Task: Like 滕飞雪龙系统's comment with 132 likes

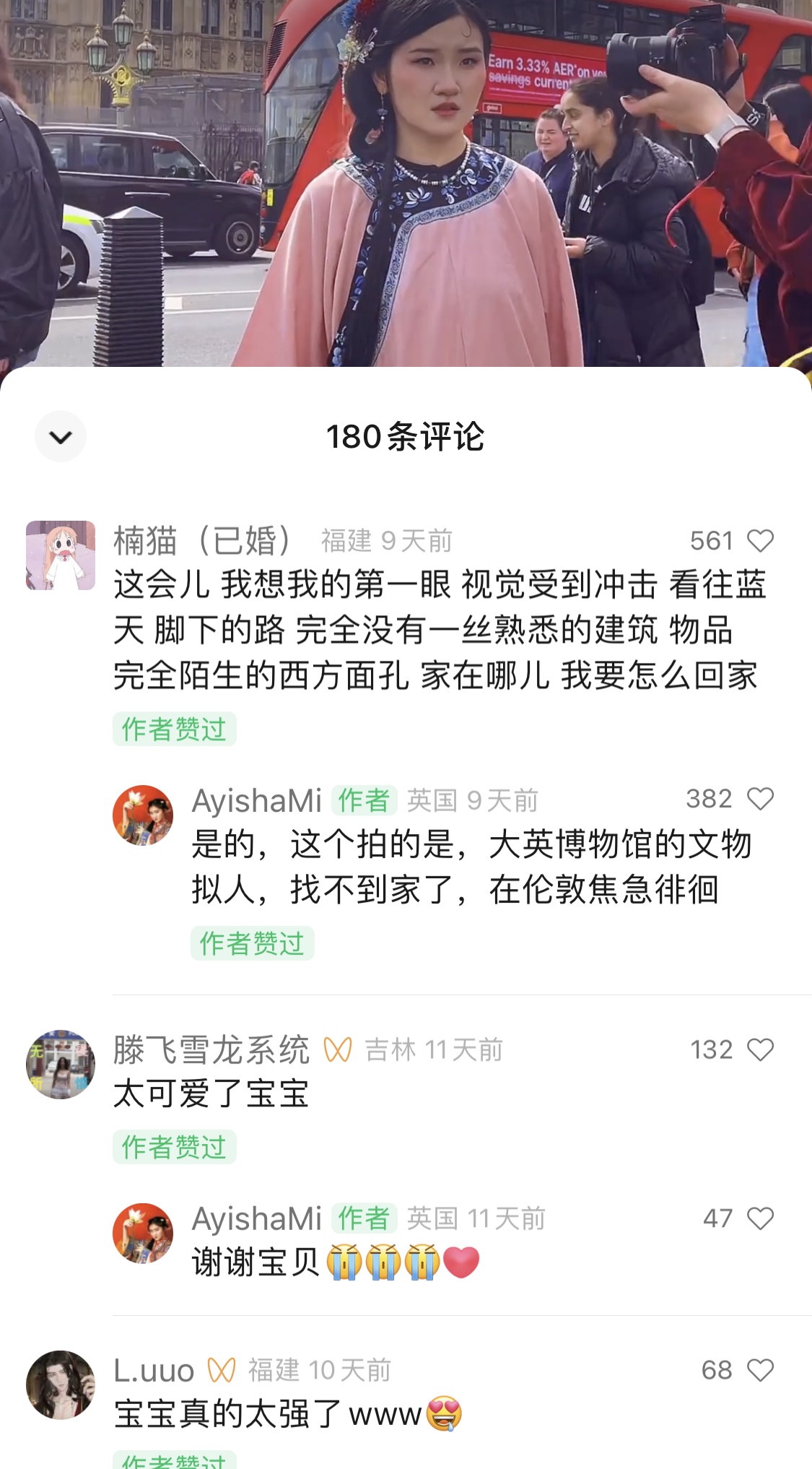Action: pyautogui.click(x=760, y=1049)
